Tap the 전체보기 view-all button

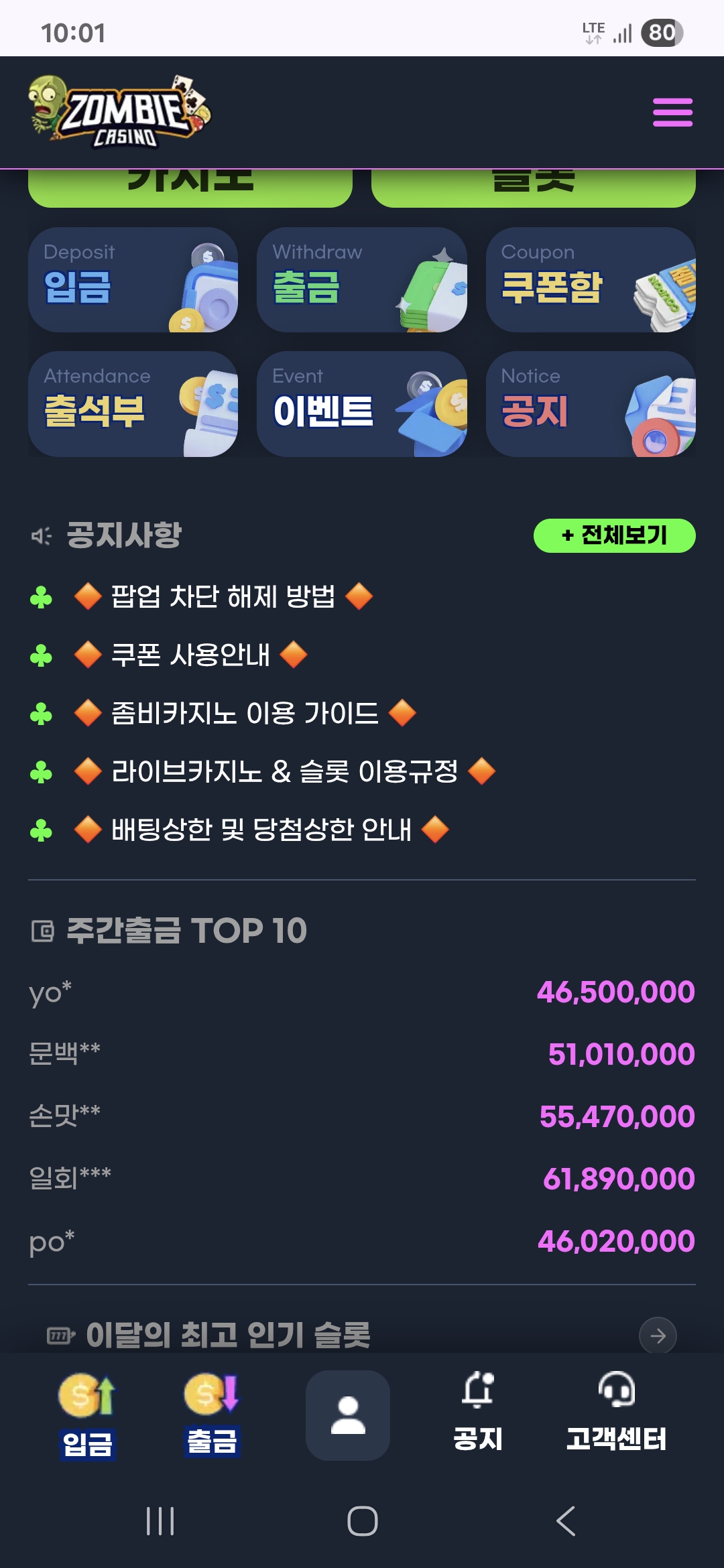614,535
